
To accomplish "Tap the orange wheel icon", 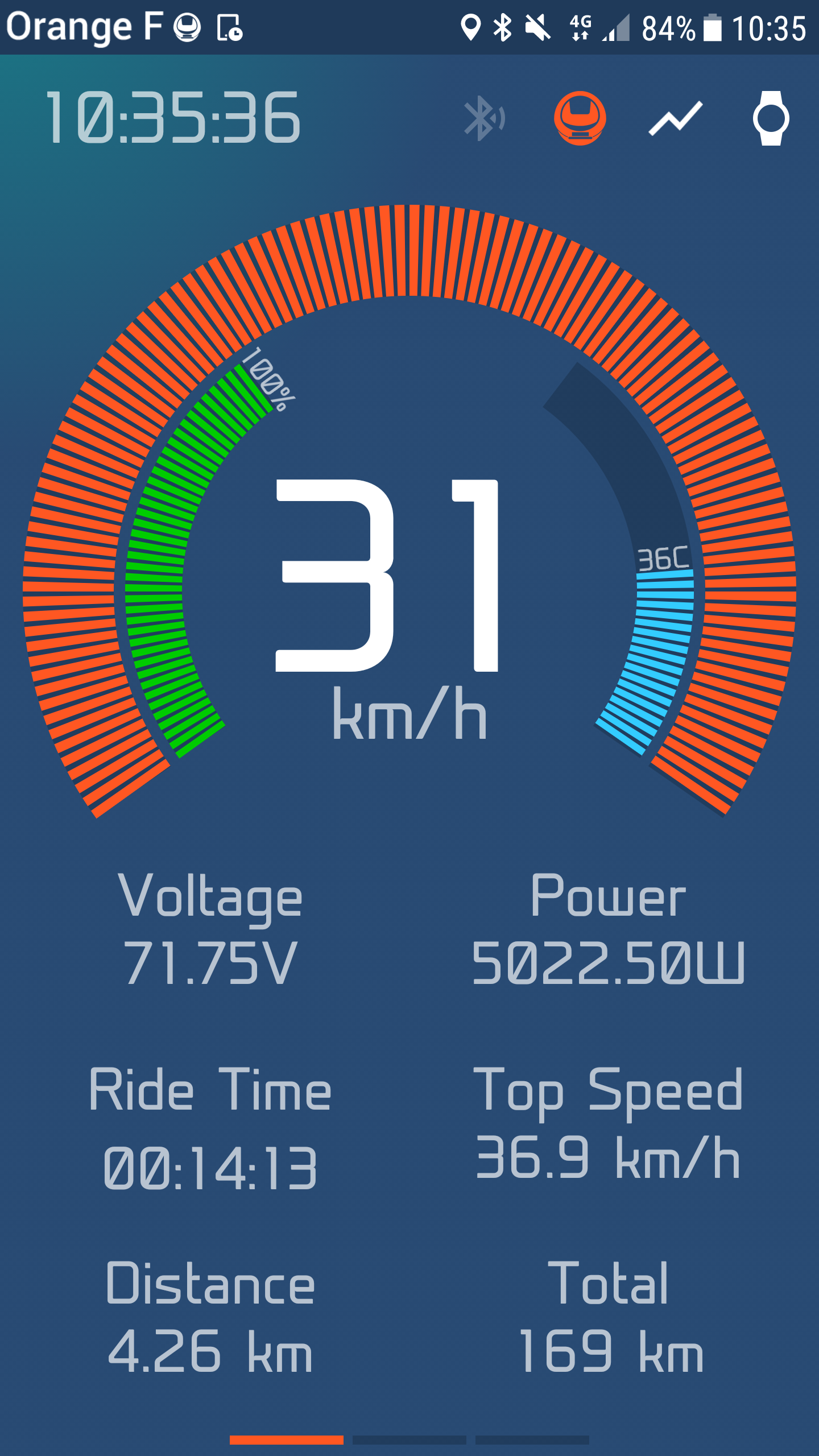I will [580, 118].
